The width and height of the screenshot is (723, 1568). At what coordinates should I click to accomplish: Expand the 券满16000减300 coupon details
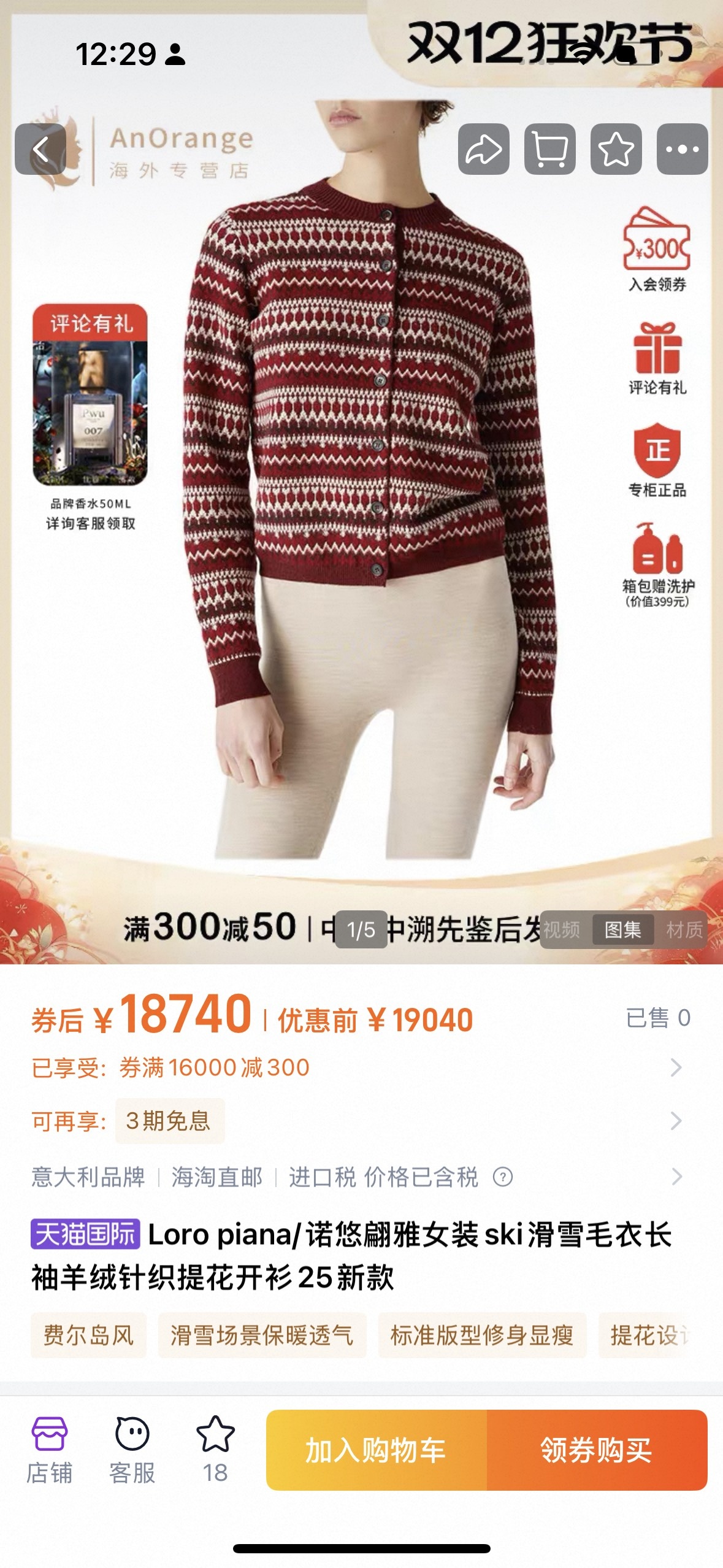(x=676, y=1067)
